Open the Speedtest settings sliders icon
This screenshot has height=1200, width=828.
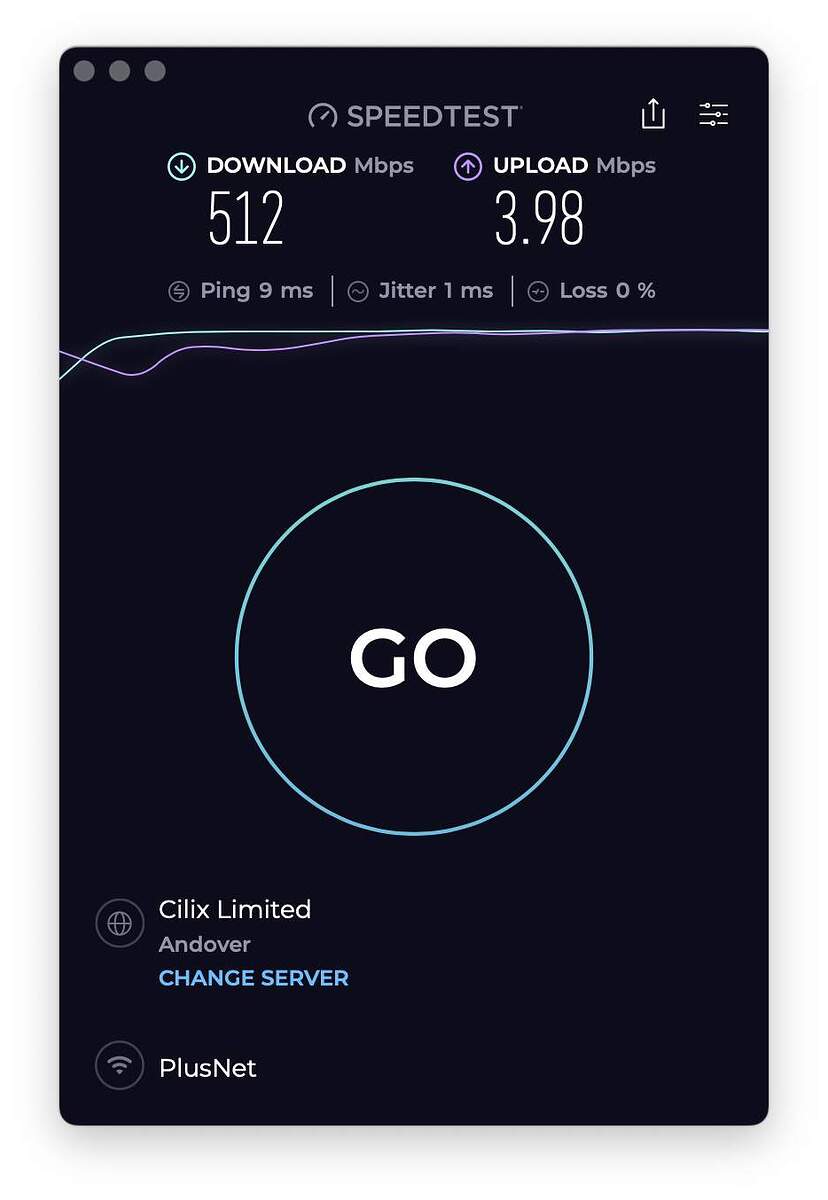[713, 115]
